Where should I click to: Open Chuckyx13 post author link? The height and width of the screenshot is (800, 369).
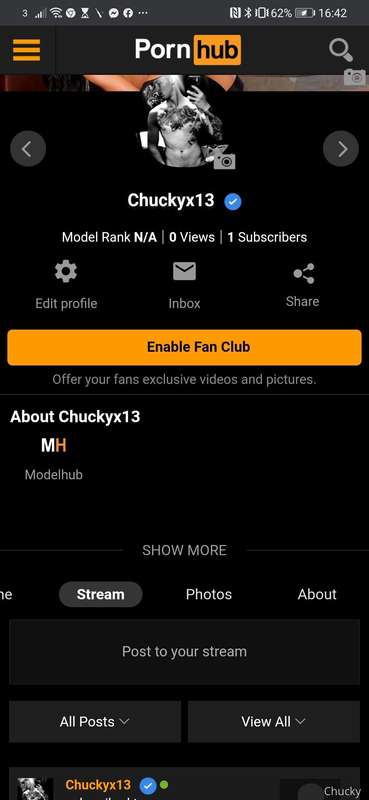[x=98, y=784]
